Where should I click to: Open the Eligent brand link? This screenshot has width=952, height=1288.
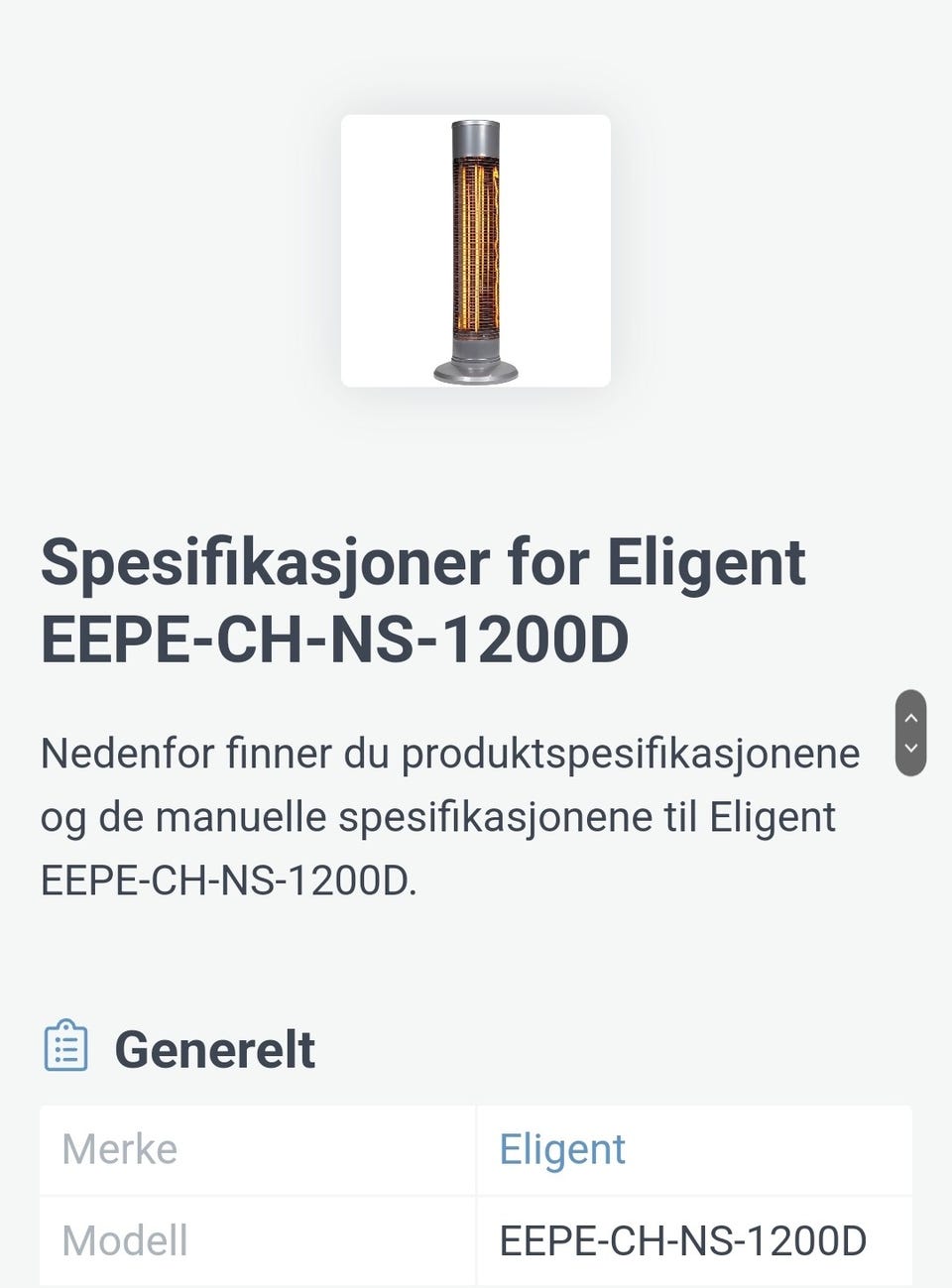tap(560, 1149)
